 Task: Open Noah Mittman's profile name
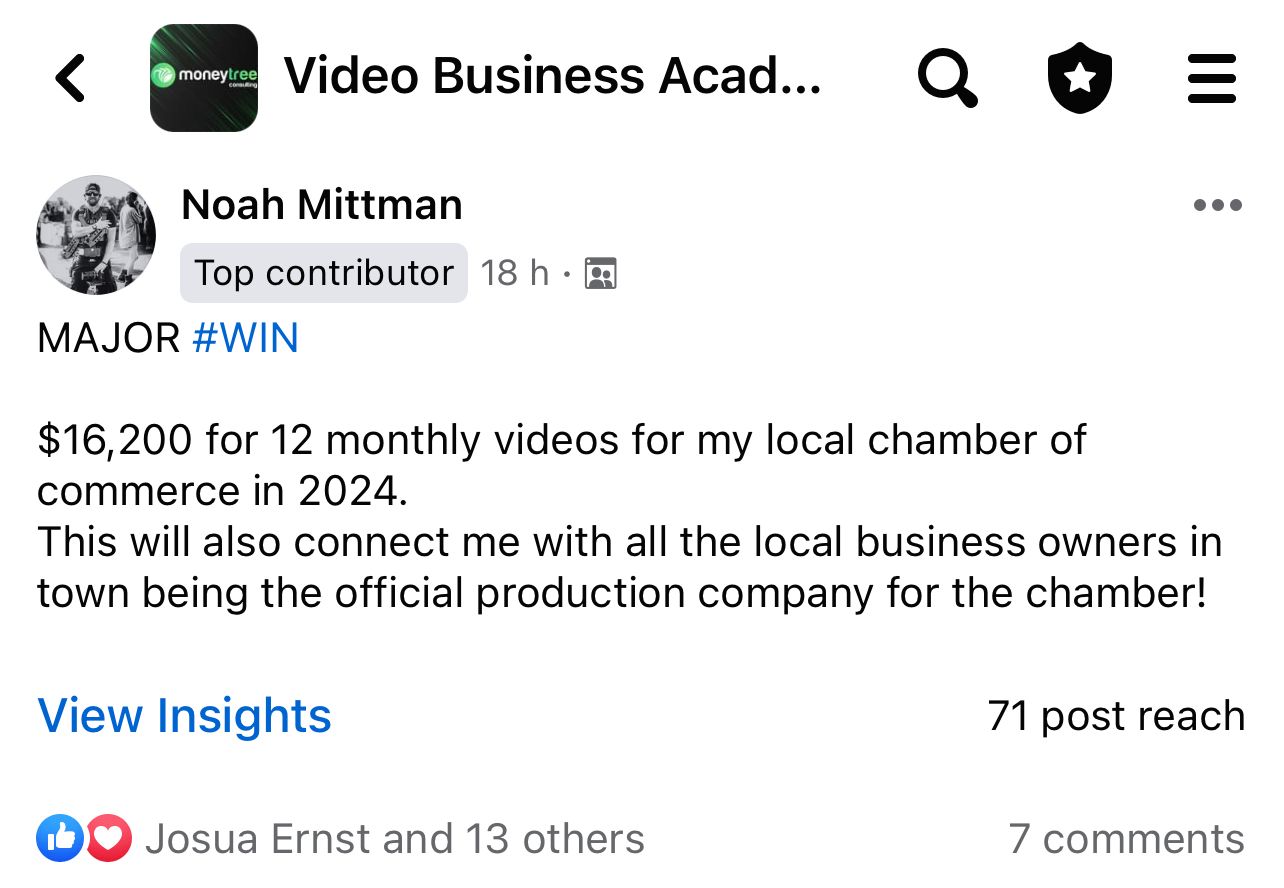[x=322, y=205]
